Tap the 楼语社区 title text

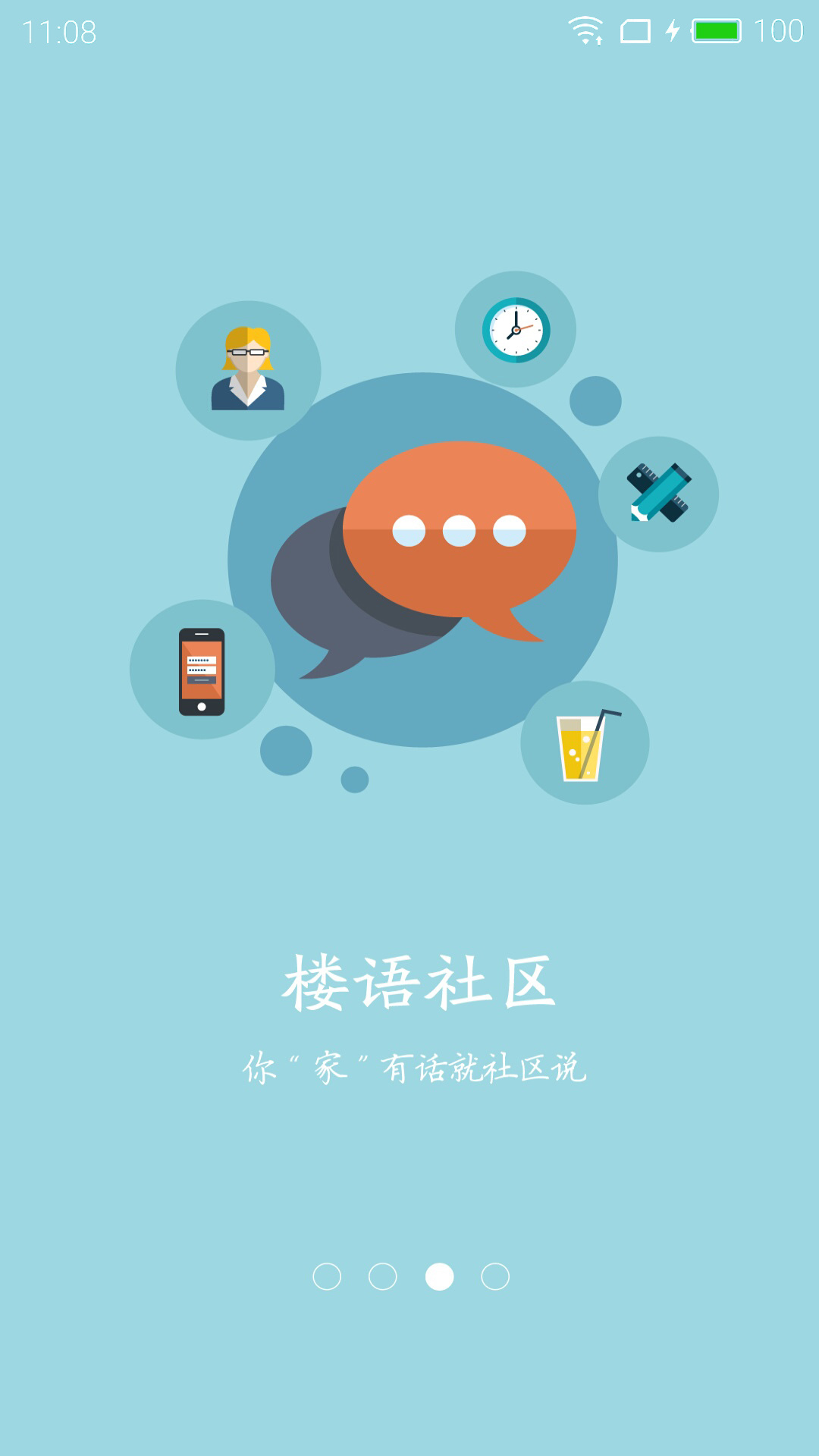click(409, 981)
